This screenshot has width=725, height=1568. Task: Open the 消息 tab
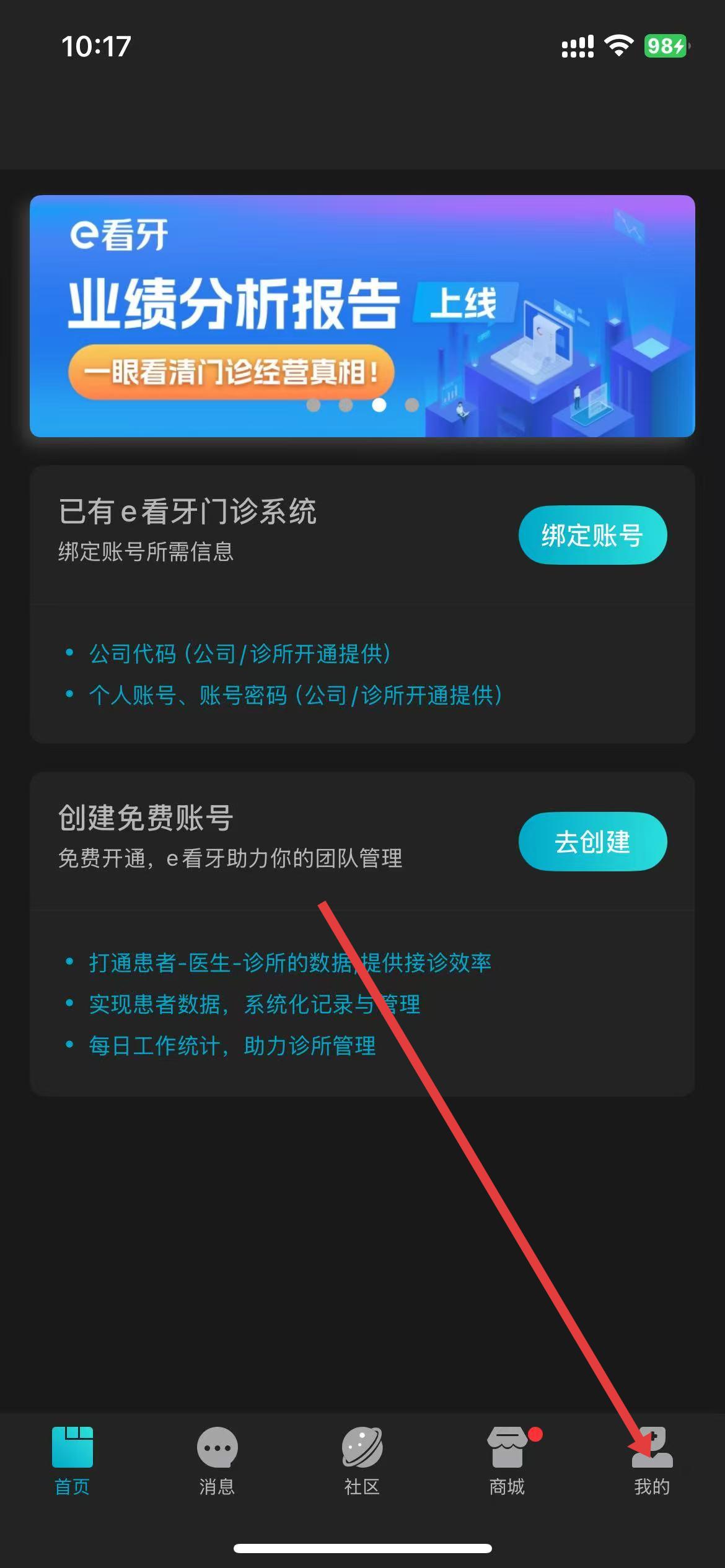(217, 1459)
